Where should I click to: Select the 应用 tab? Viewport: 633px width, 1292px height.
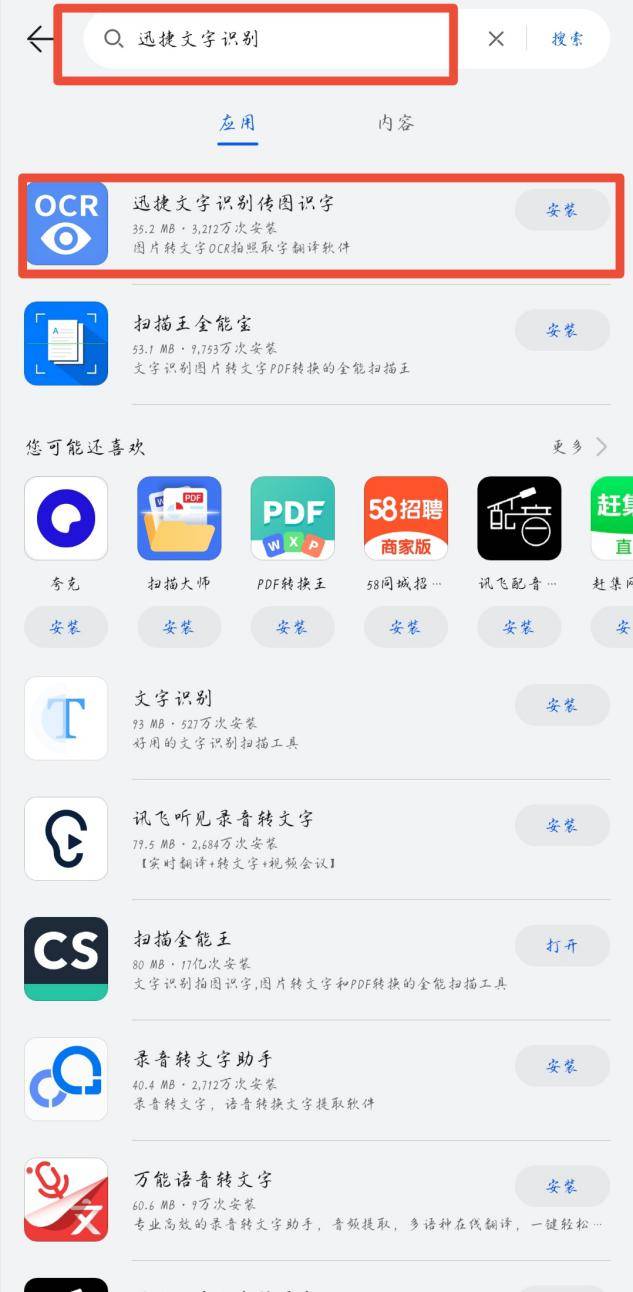(238, 123)
